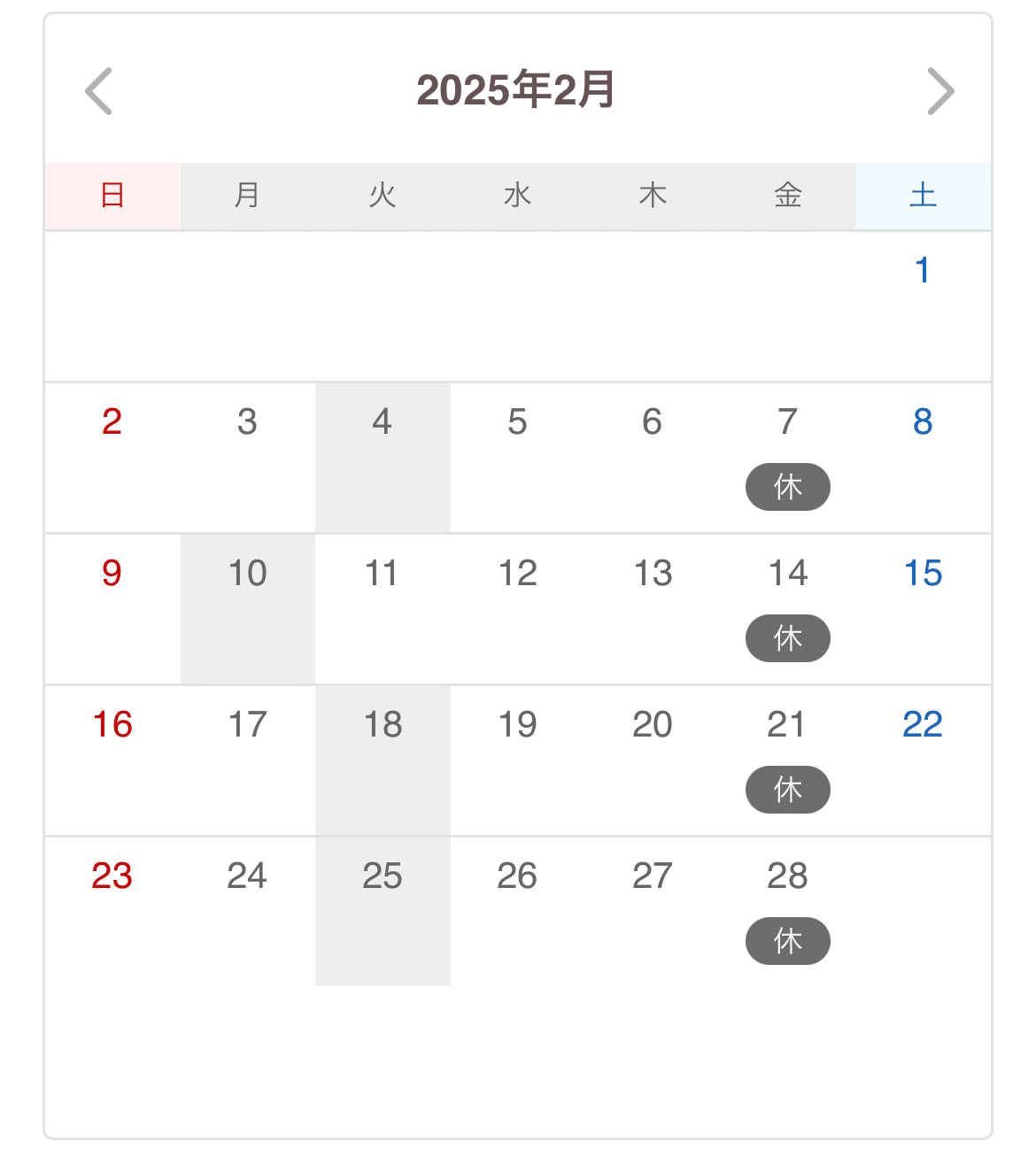Tap date 9 in the calendar
This screenshot has height=1150, width=1036.
112,574
